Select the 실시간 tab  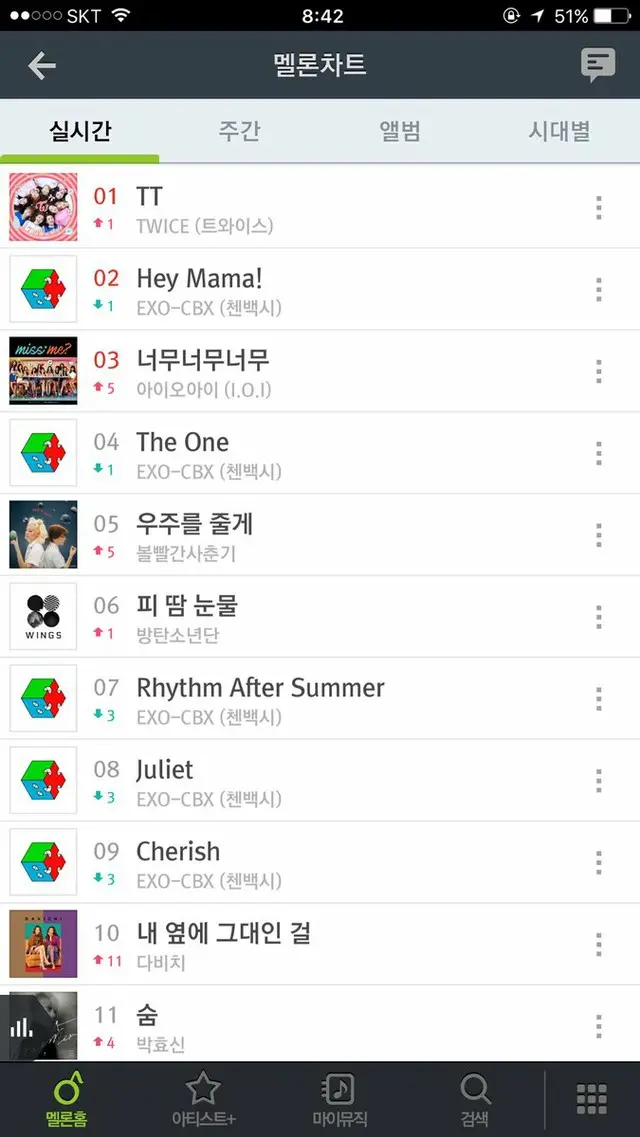80,131
